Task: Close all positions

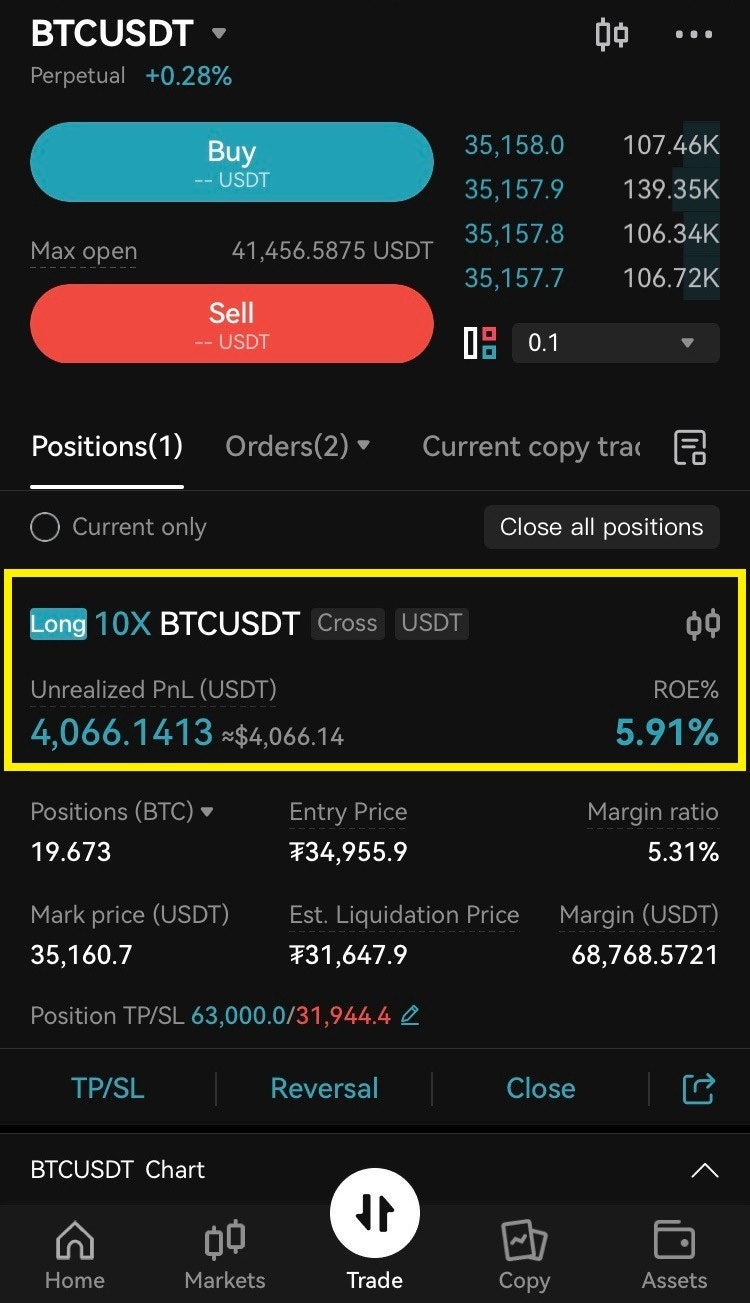Action: [x=601, y=527]
